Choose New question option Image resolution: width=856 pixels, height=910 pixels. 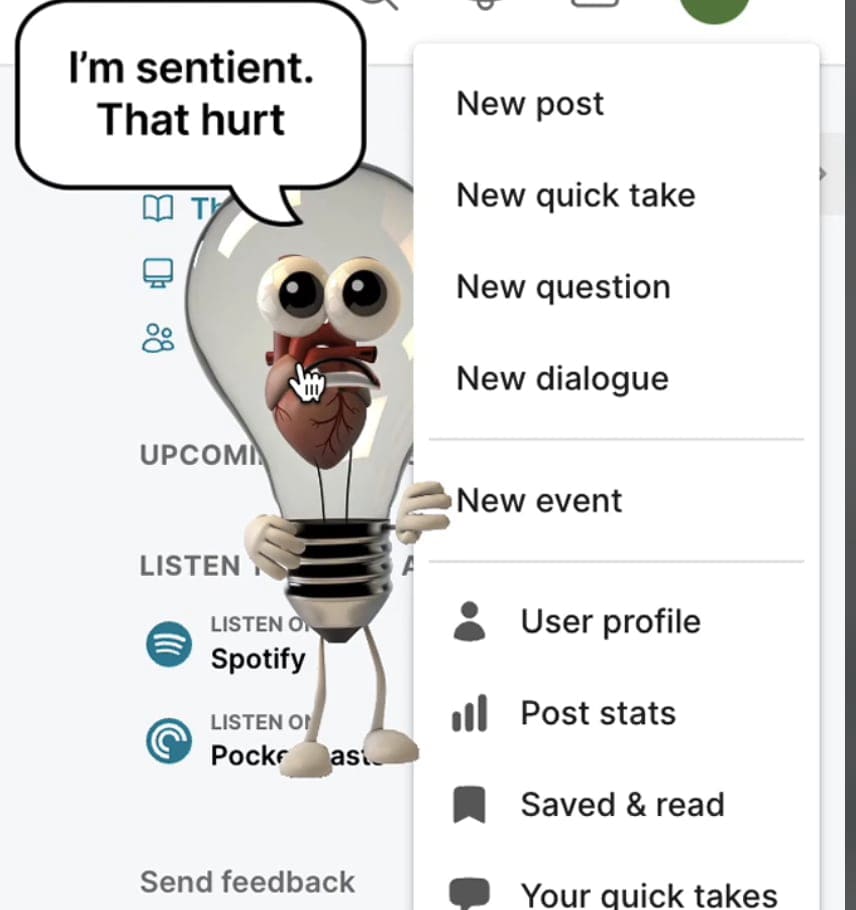563,287
